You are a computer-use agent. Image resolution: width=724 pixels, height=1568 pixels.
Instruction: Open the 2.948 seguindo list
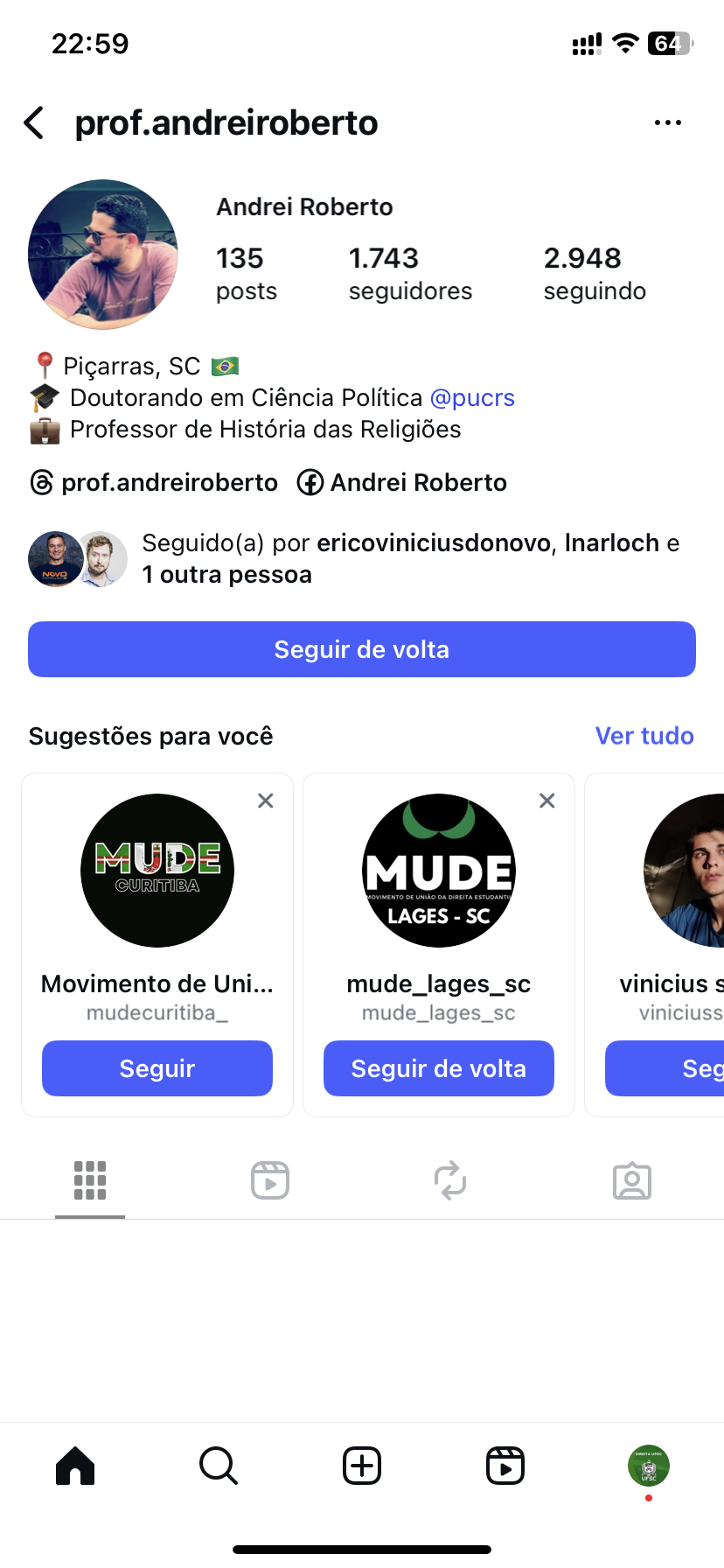[x=595, y=273]
